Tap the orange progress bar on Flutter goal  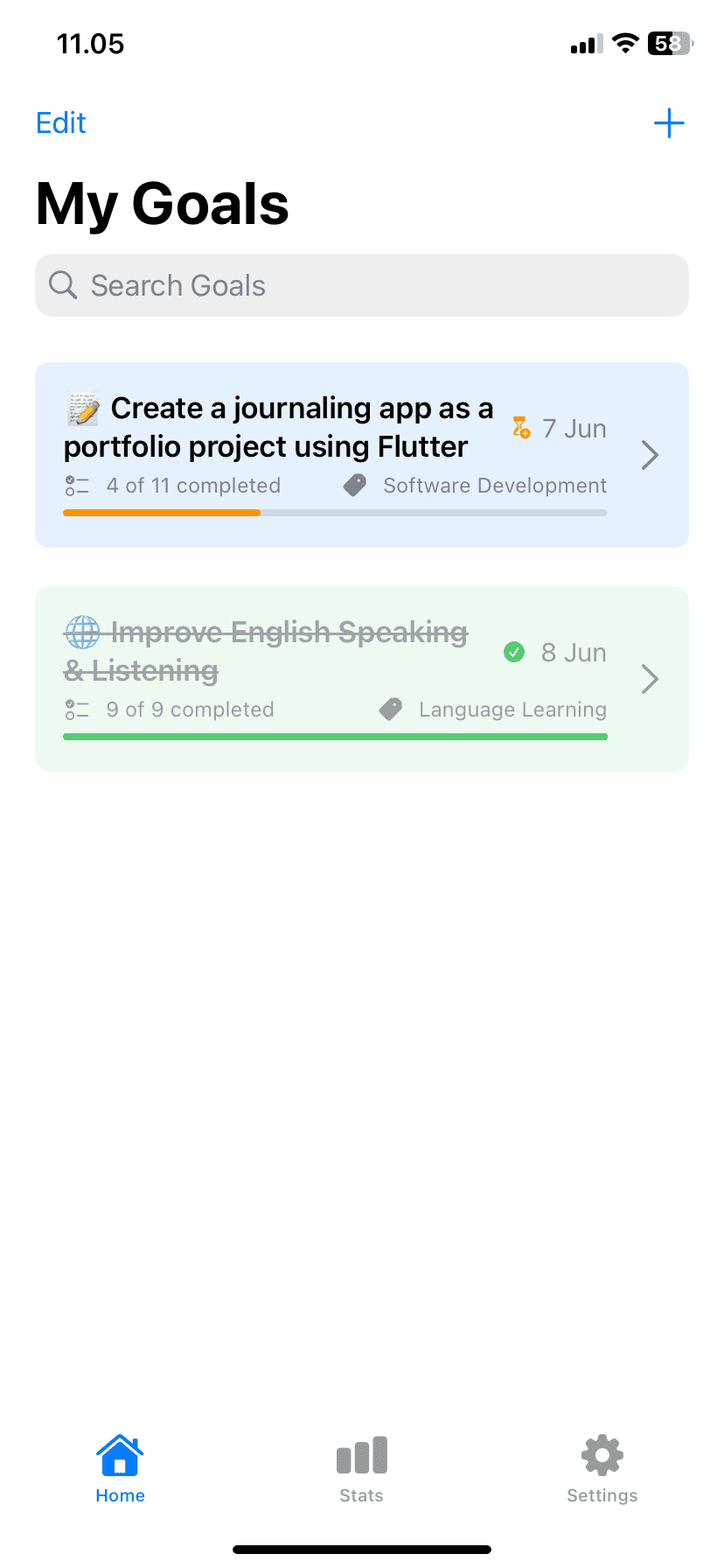[x=162, y=513]
